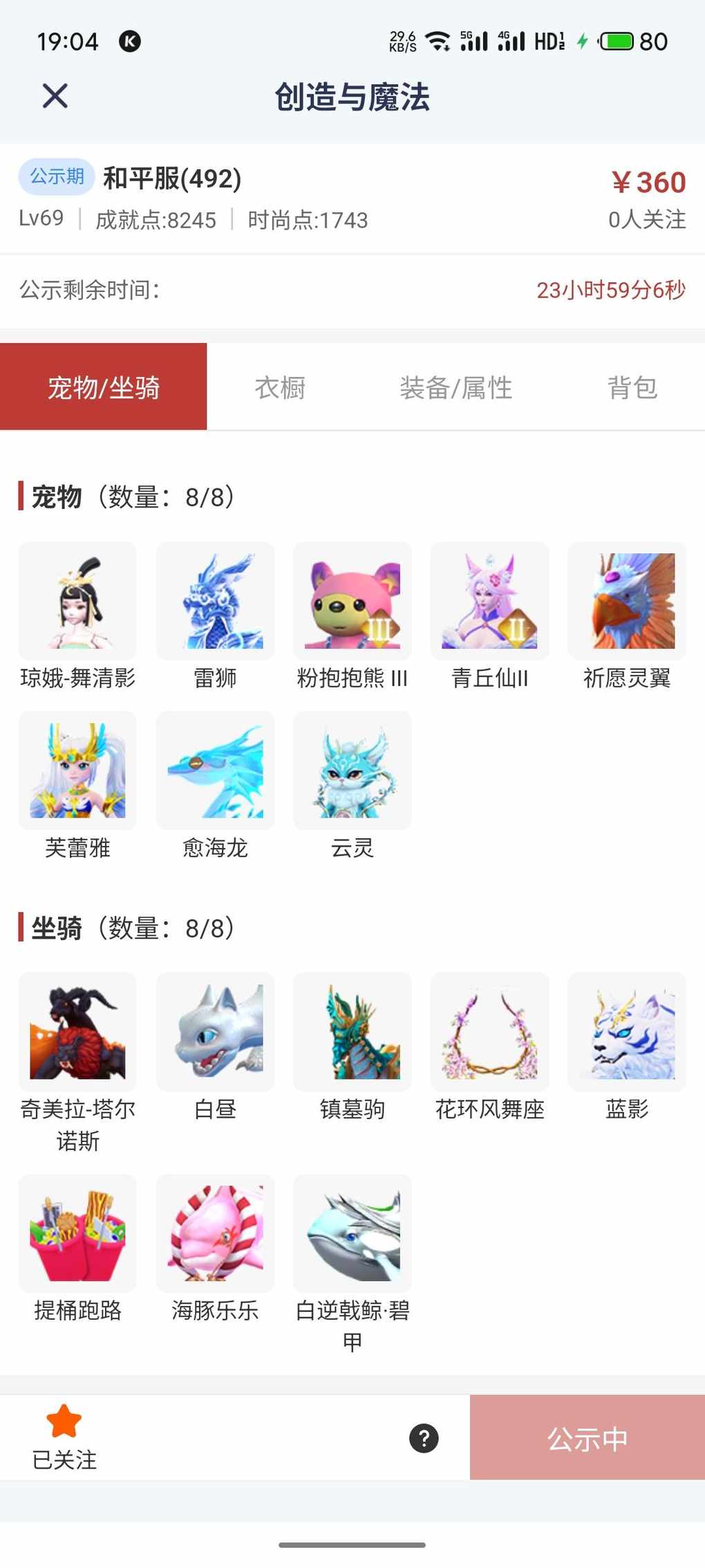Tap the 公示中 button
Viewport: 705px width, 1568px height.
point(587,1438)
